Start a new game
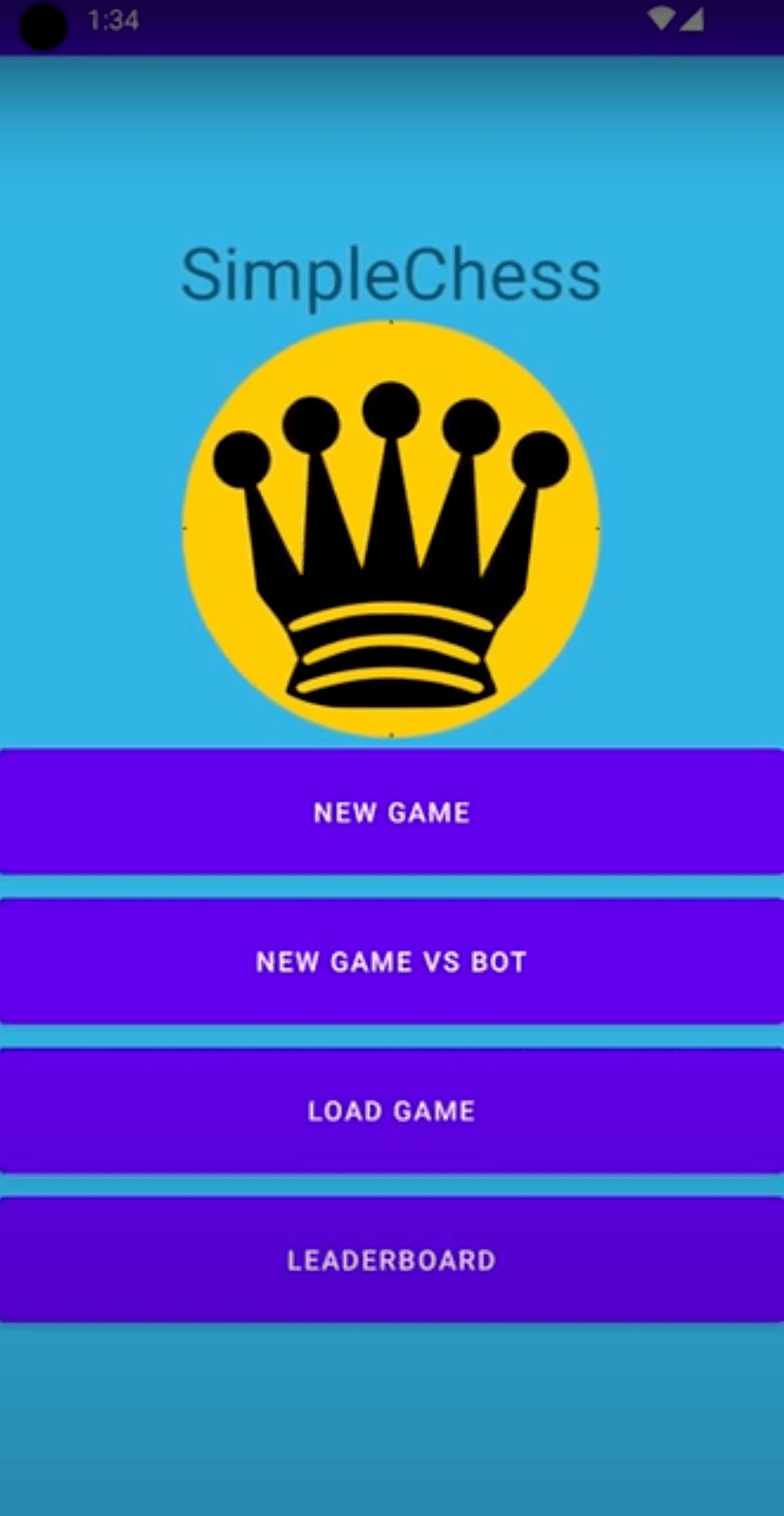 (x=391, y=812)
